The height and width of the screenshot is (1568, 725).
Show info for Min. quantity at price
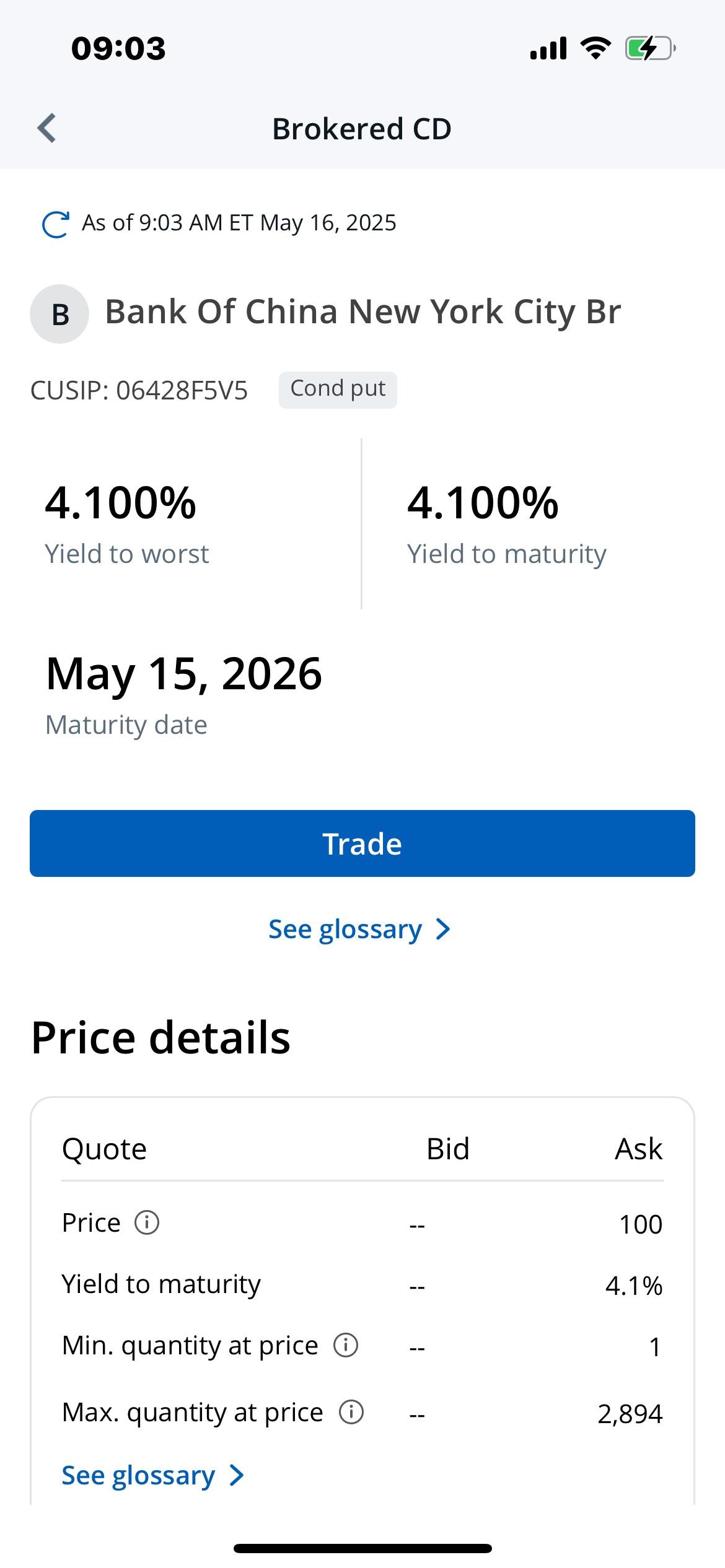[346, 1346]
